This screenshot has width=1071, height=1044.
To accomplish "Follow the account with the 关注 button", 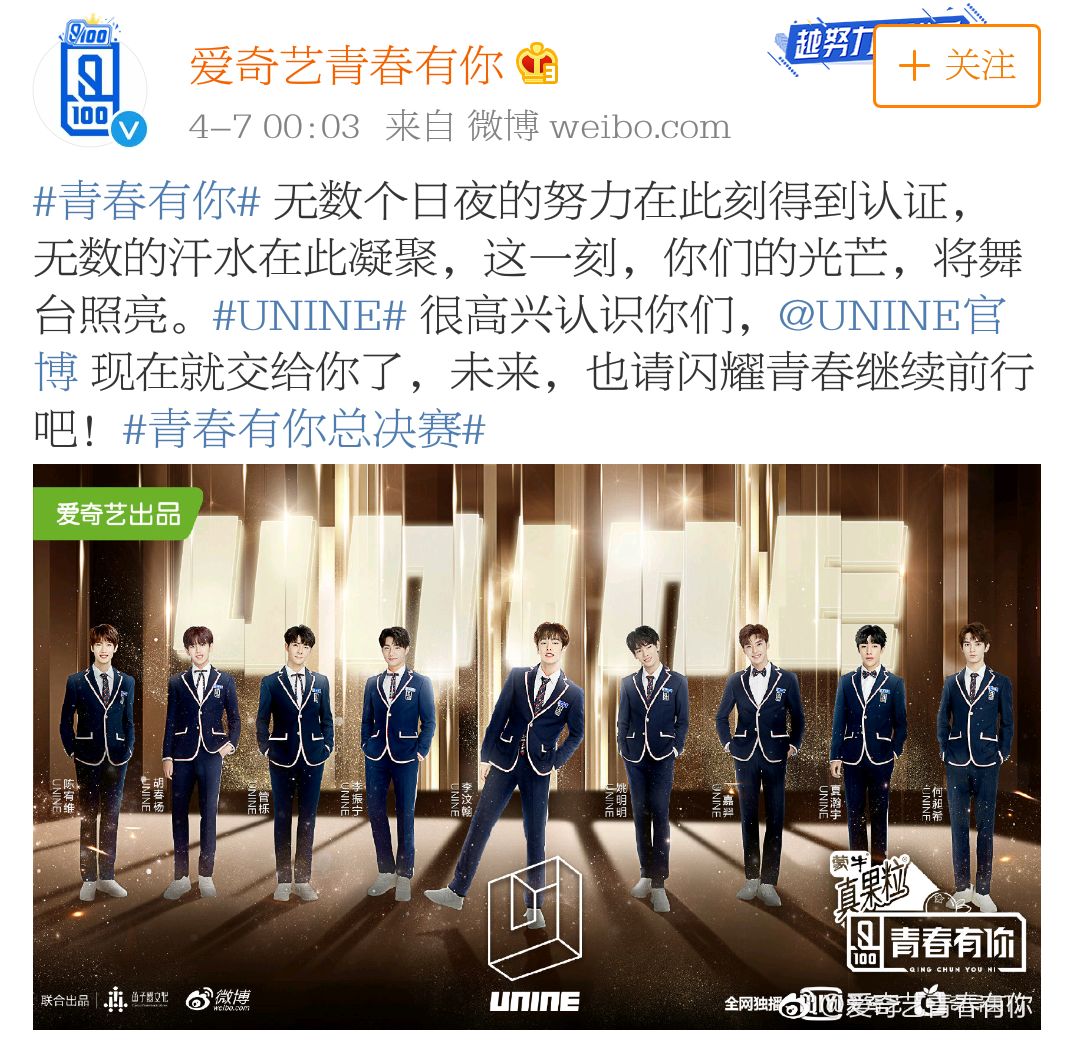I will coord(956,66).
